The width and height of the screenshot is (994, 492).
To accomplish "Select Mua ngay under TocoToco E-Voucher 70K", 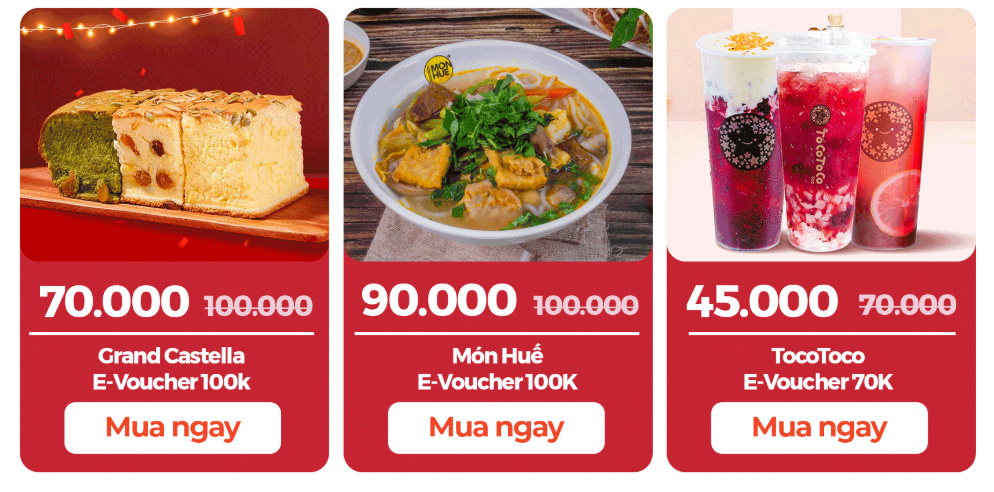I will pyautogui.click(x=819, y=428).
